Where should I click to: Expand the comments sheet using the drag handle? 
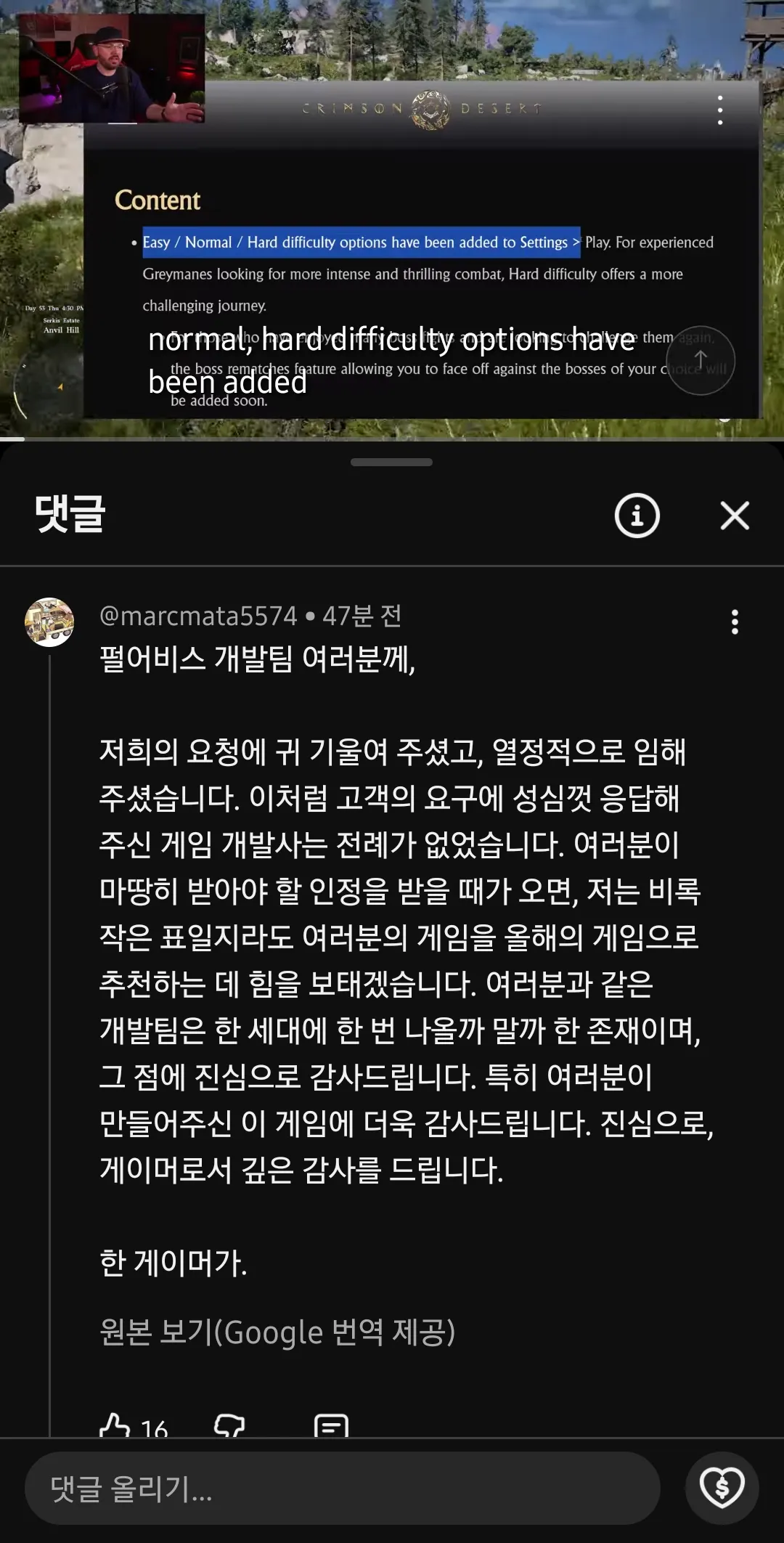392,463
